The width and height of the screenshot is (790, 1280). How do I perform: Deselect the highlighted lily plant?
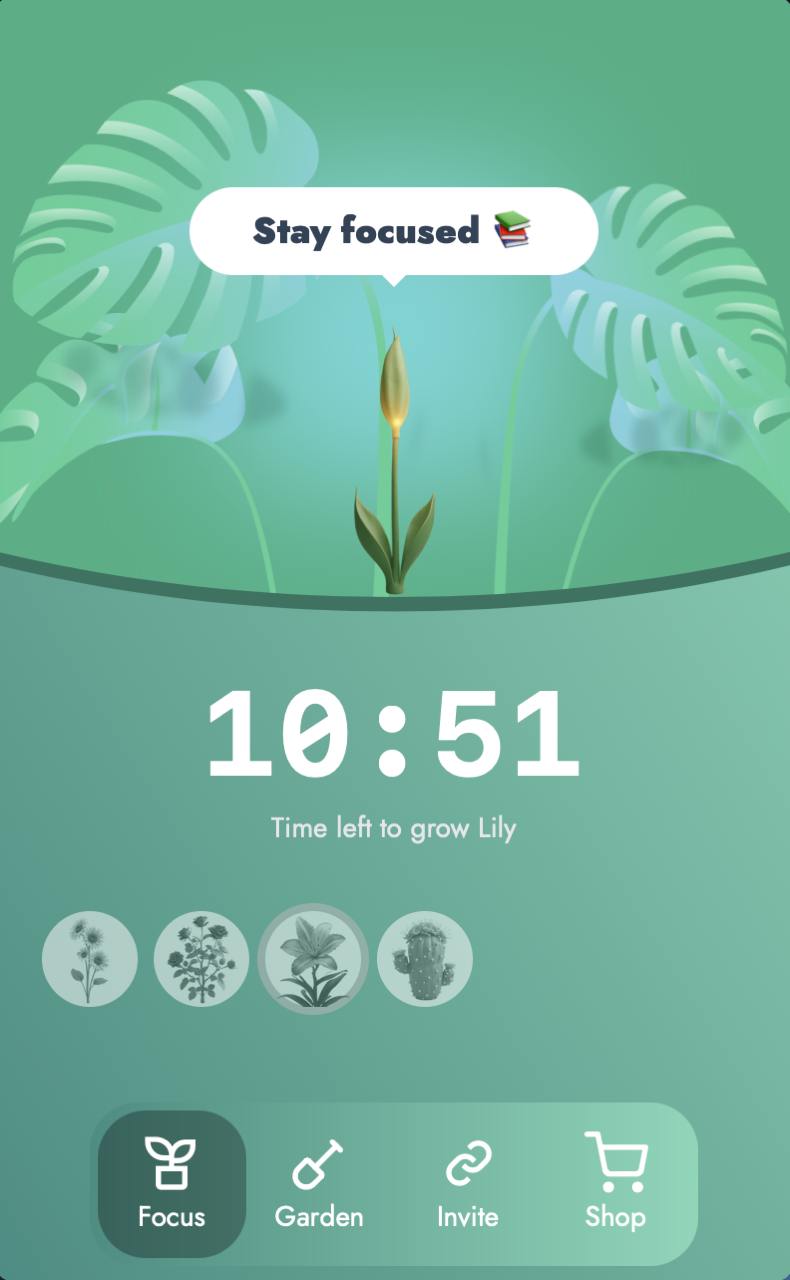click(314, 957)
